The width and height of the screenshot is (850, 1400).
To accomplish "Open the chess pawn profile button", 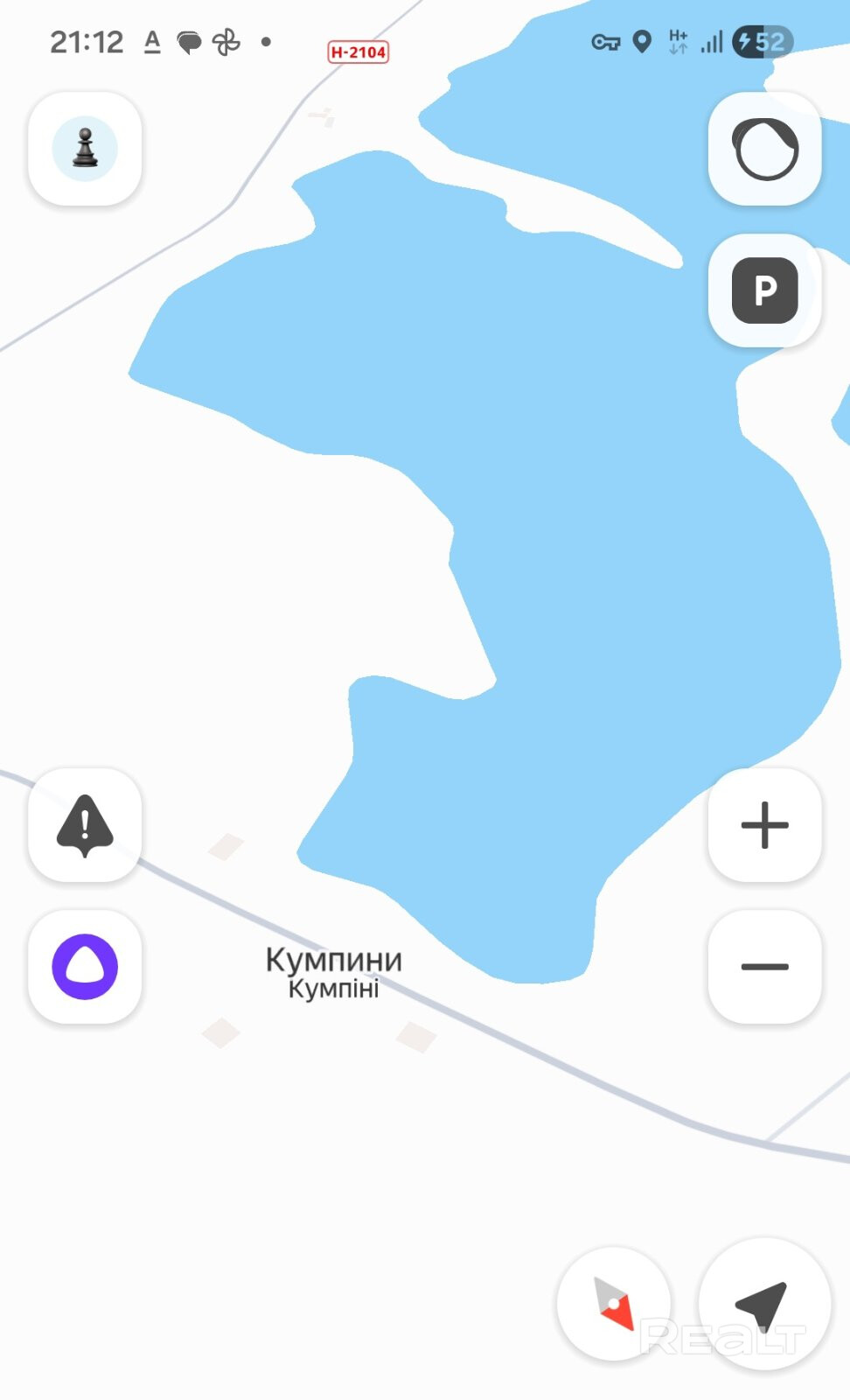I will click(x=85, y=149).
